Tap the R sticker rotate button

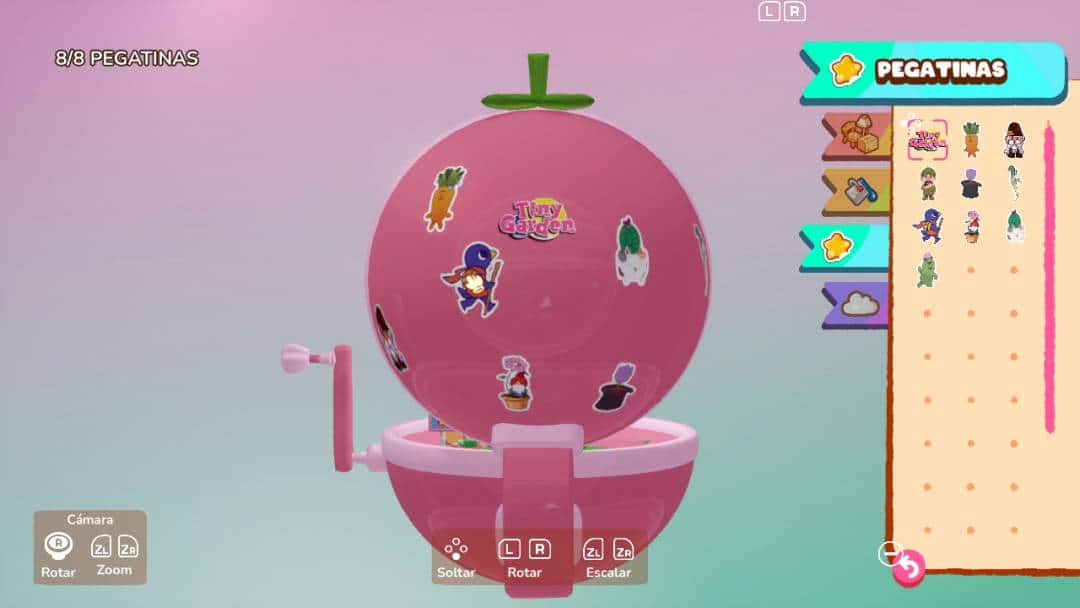pyautogui.click(x=540, y=549)
